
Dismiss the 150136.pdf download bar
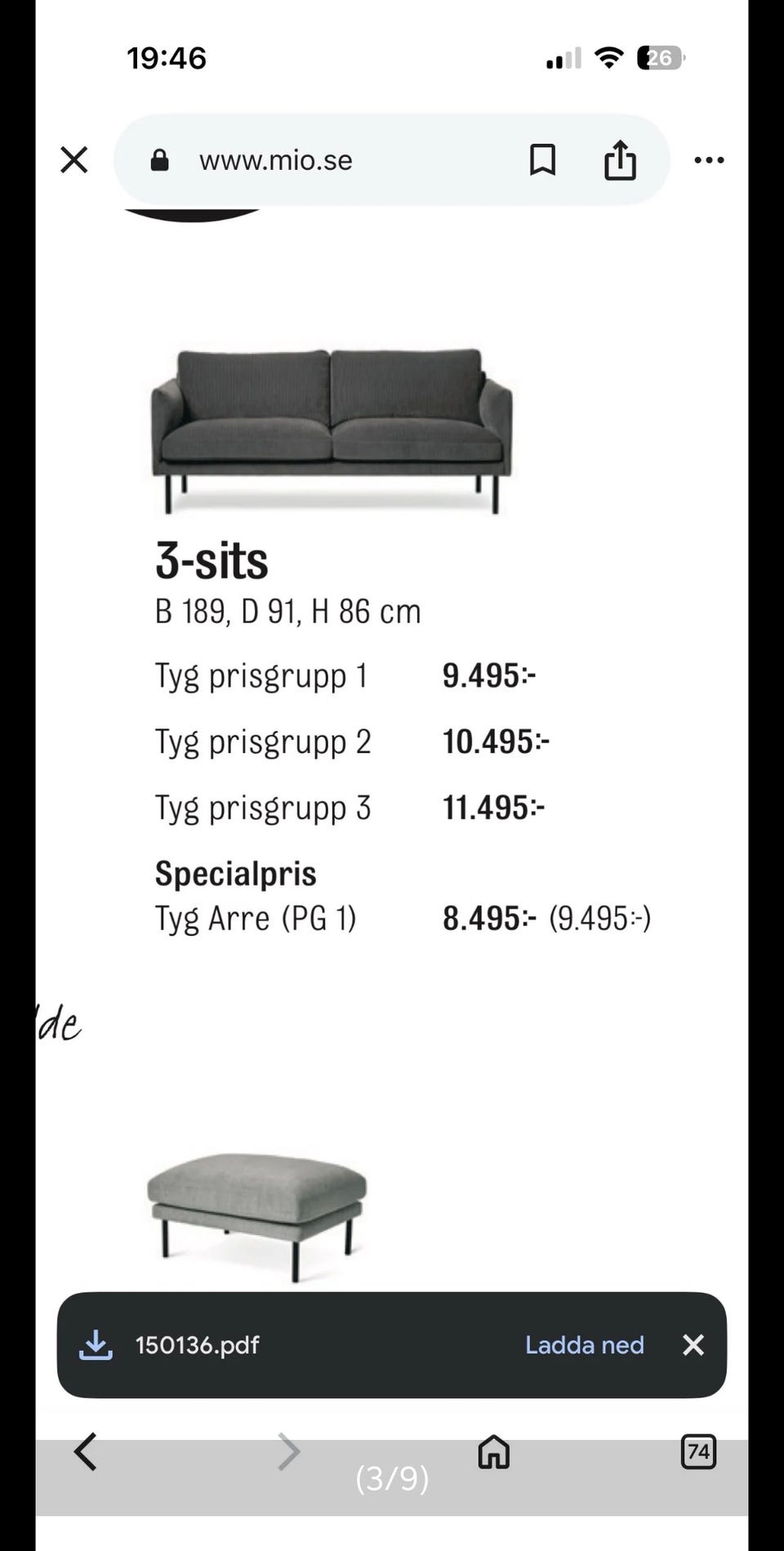coord(693,1344)
